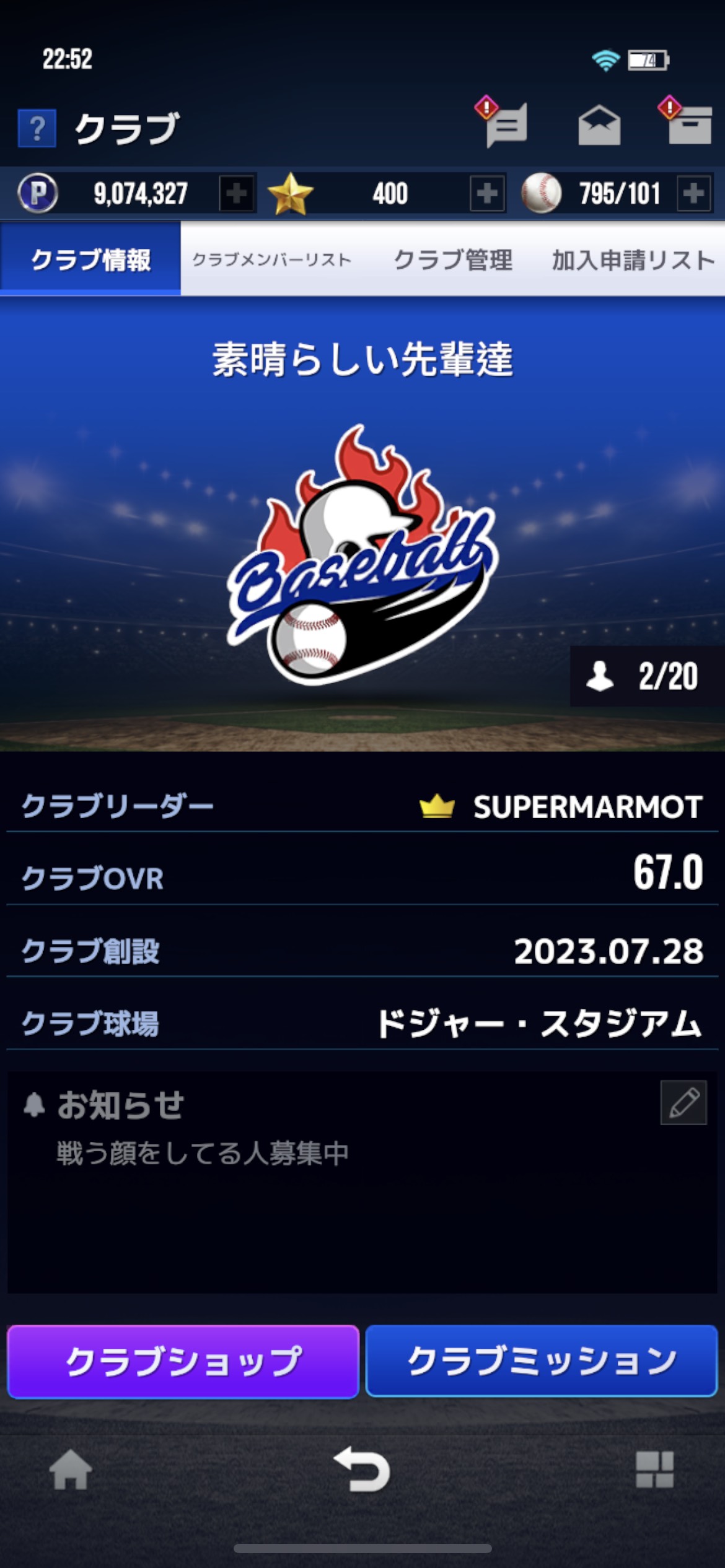725x1568 pixels.
Task: Open the grid menu icon
Action: pos(654,1469)
